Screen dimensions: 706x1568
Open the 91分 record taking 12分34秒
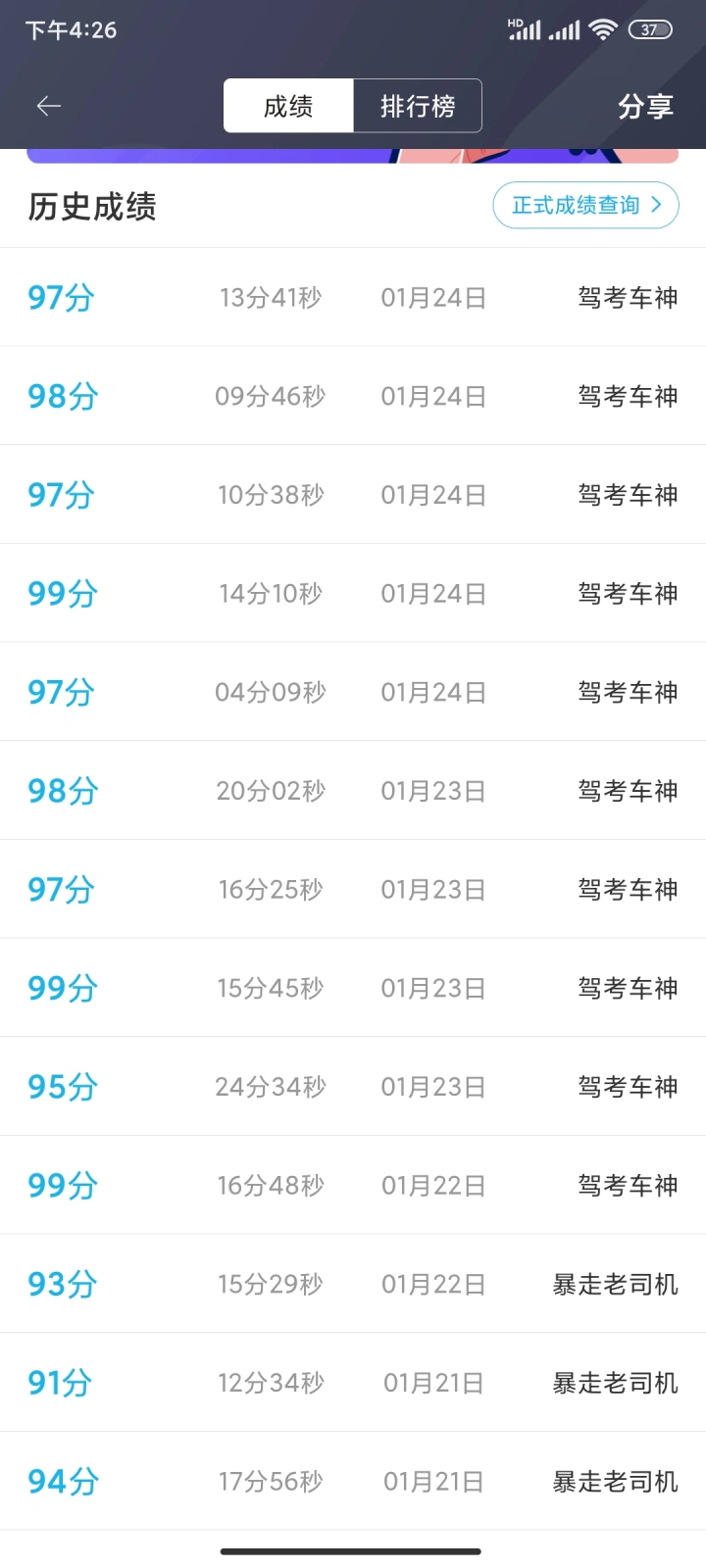tap(353, 1383)
